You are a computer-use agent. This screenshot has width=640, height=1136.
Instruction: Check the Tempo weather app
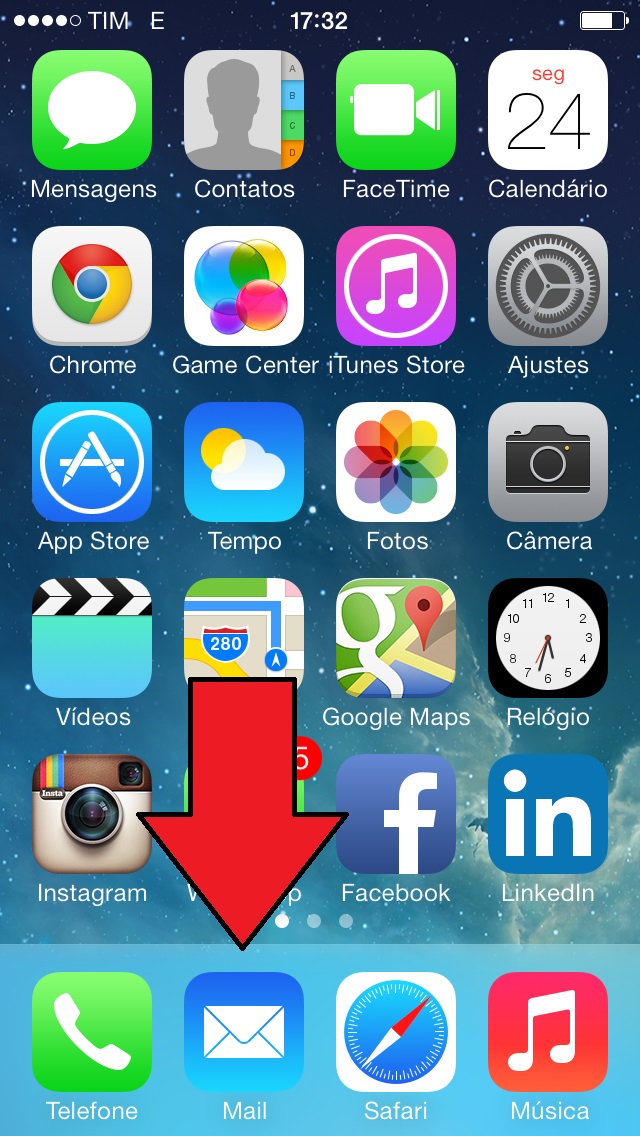tap(244, 462)
